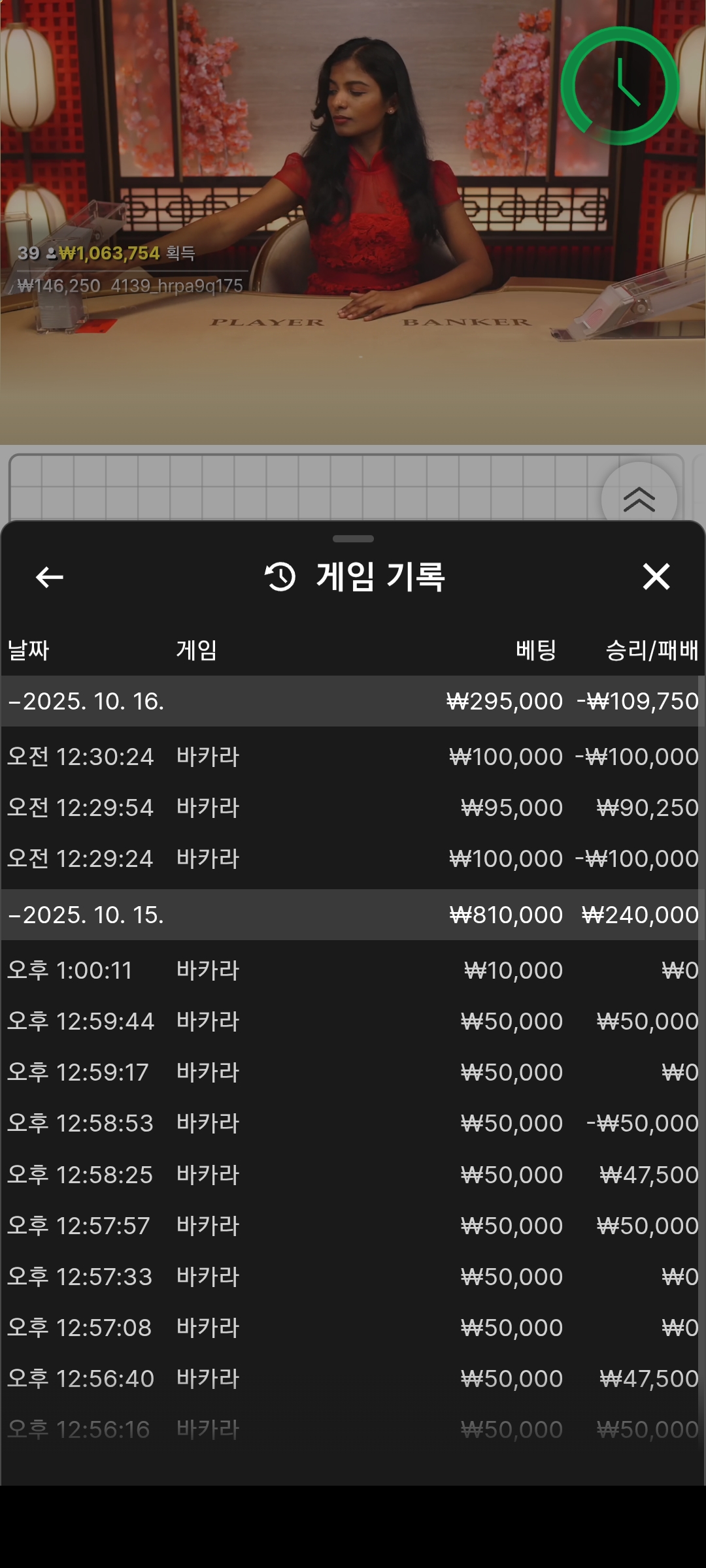Open the 오후 1:00:11 baccarat record

(x=352, y=970)
